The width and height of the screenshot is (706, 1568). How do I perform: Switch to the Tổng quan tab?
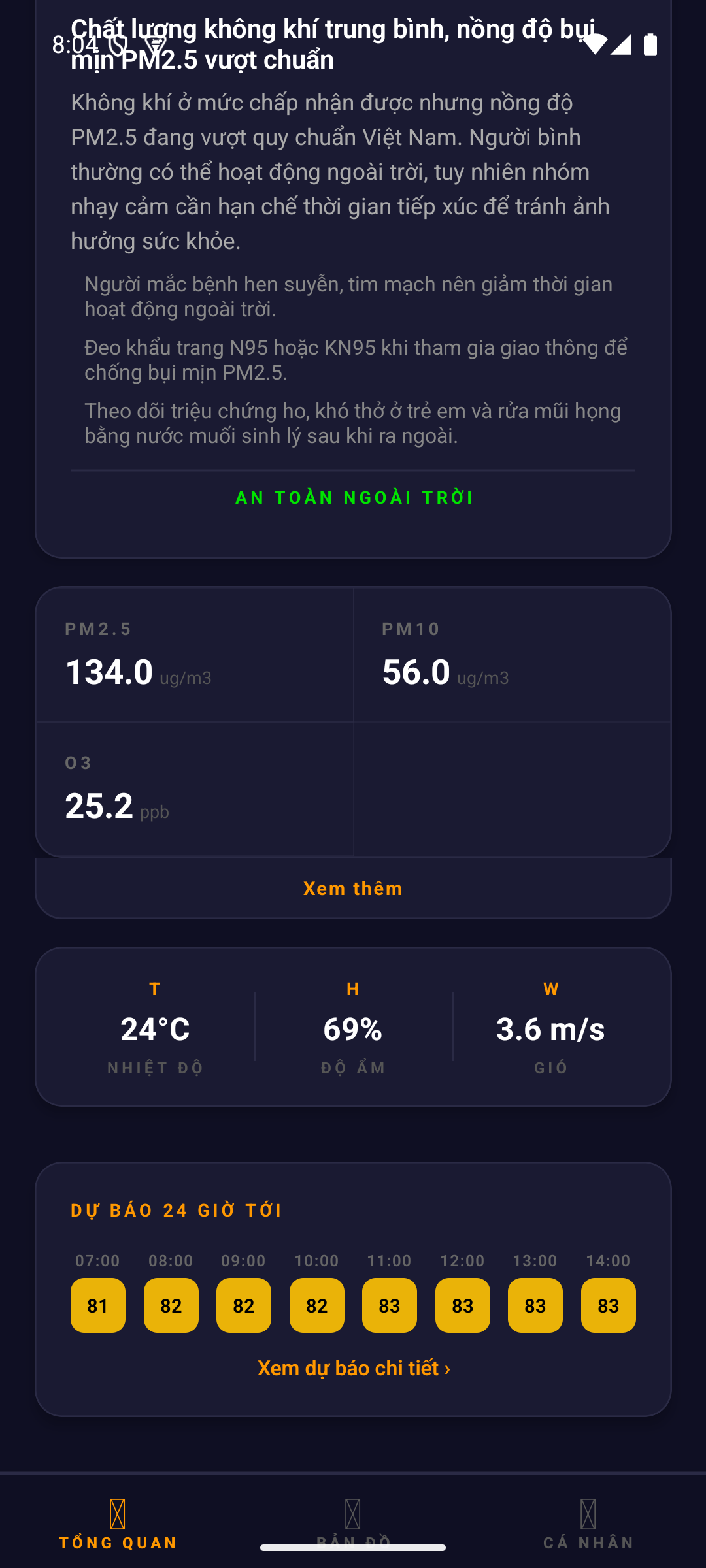coord(118,1524)
